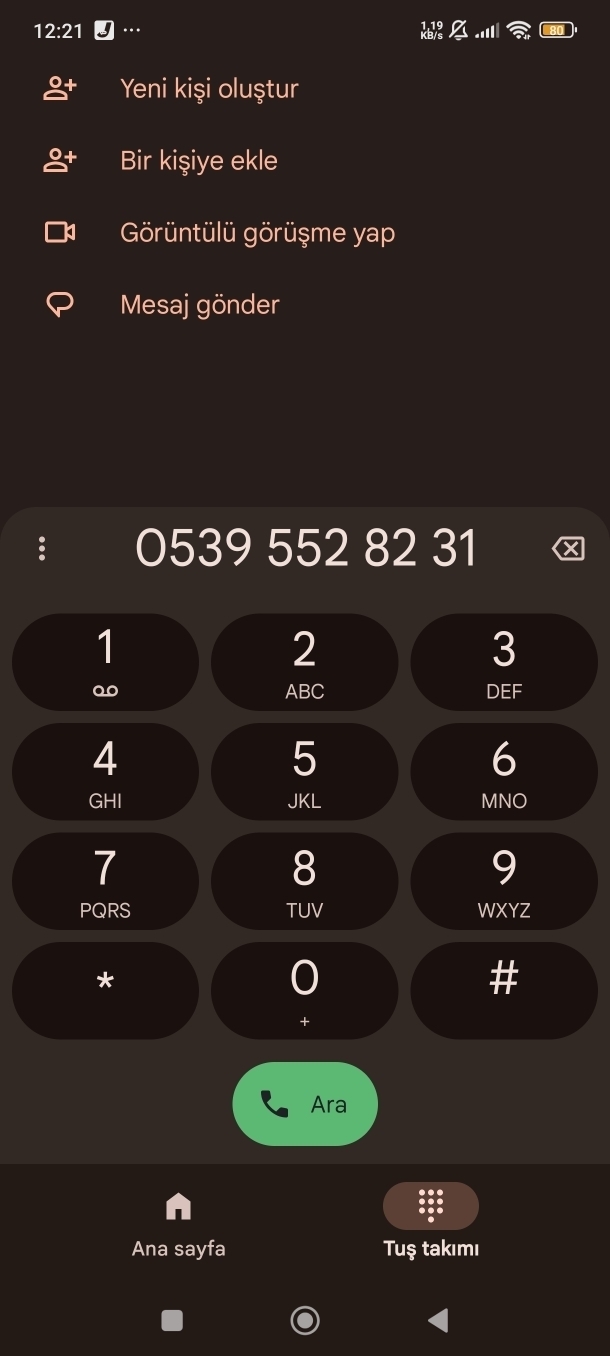The height and width of the screenshot is (1356, 610).
Task: Select Yeni kişi oluştur option
Action: tap(305, 89)
